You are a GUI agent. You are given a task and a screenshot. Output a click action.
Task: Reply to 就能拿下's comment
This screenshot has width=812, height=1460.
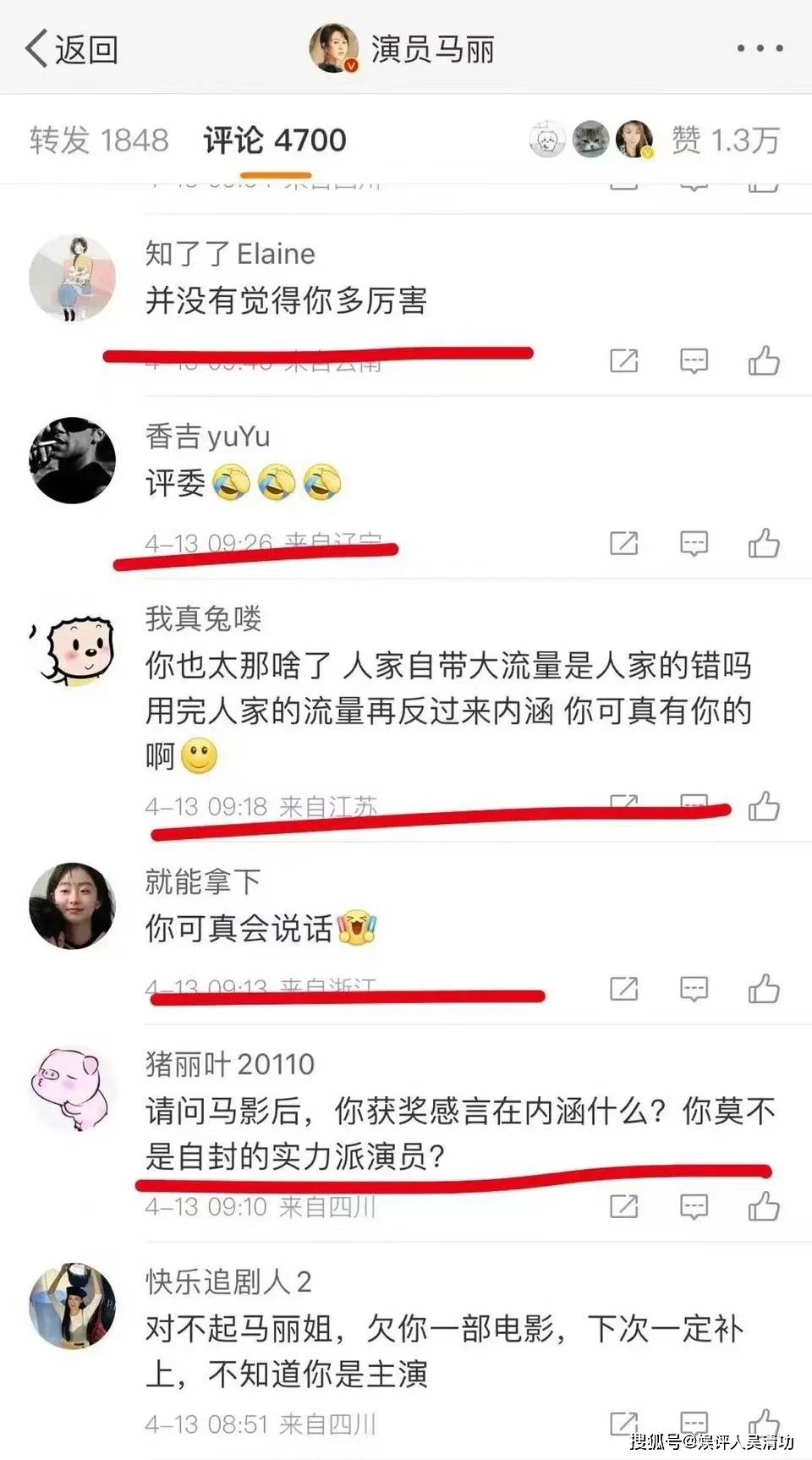694,988
